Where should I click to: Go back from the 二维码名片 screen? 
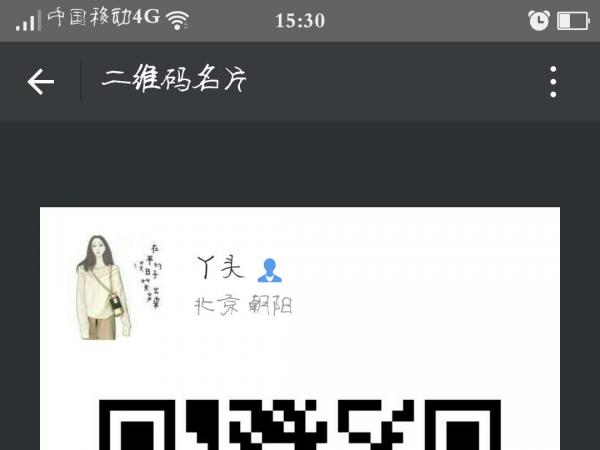click(x=40, y=82)
